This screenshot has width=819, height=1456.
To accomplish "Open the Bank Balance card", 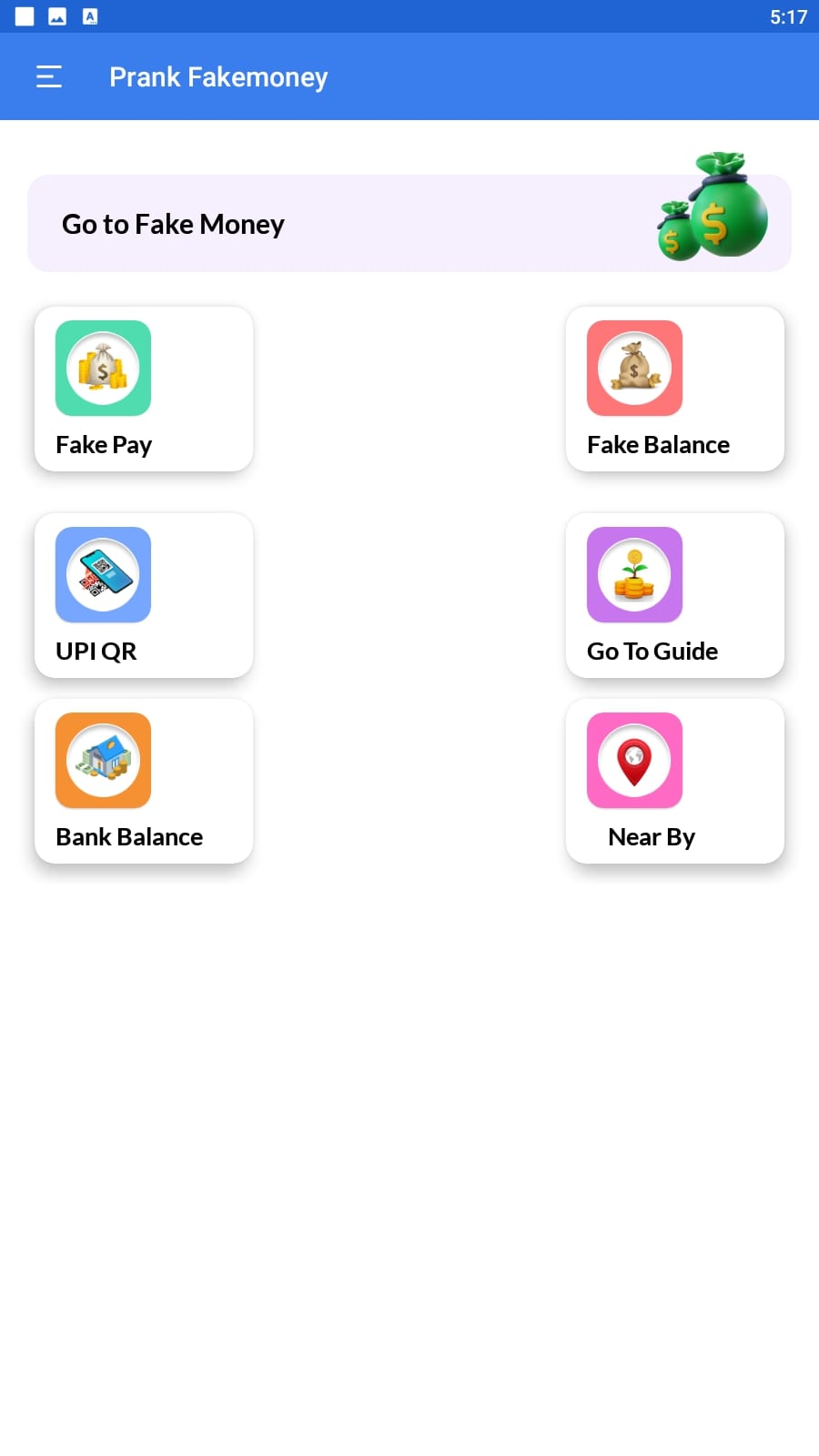I will [144, 781].
